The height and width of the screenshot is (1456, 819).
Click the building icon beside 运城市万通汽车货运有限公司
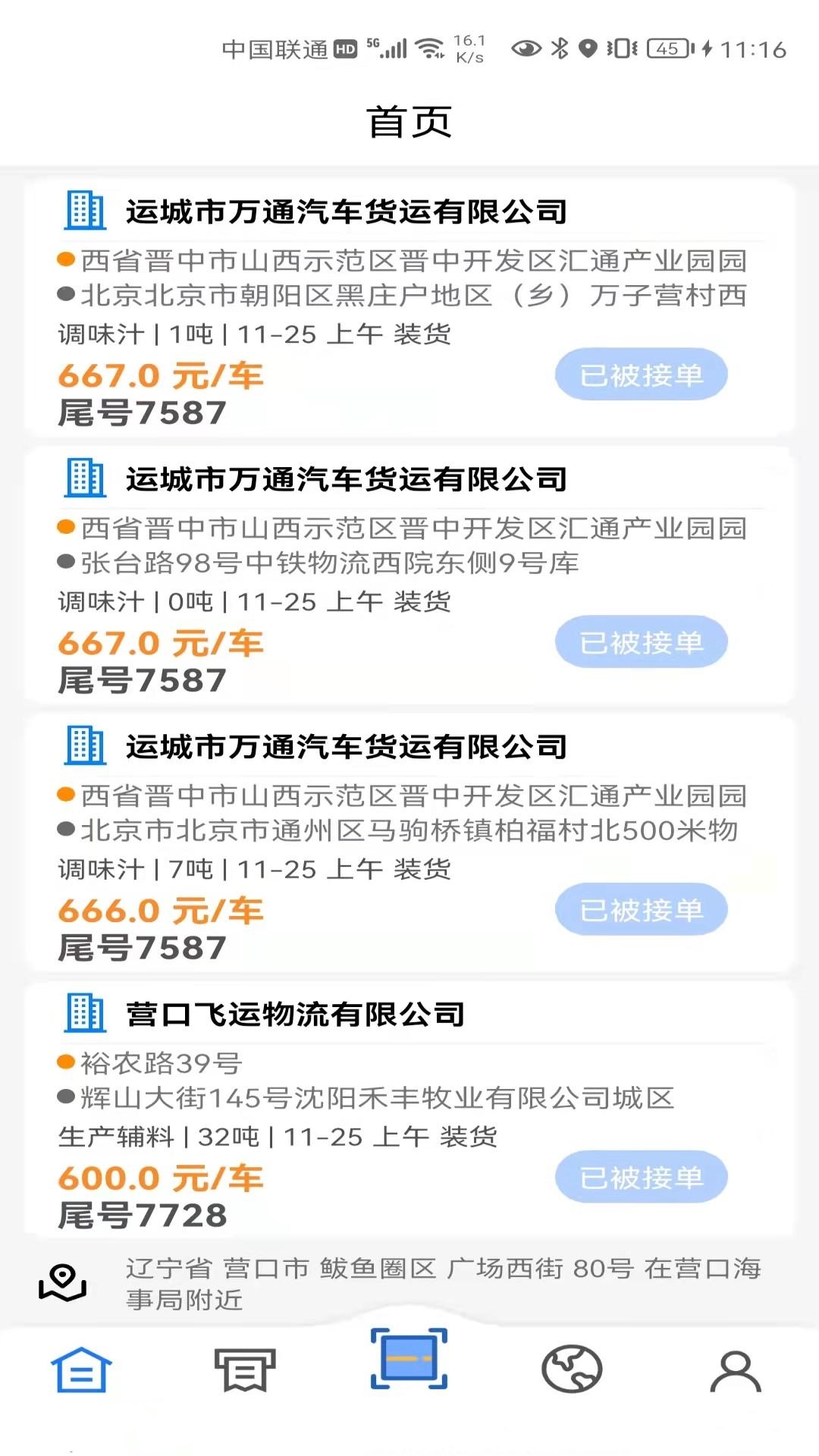85,209
